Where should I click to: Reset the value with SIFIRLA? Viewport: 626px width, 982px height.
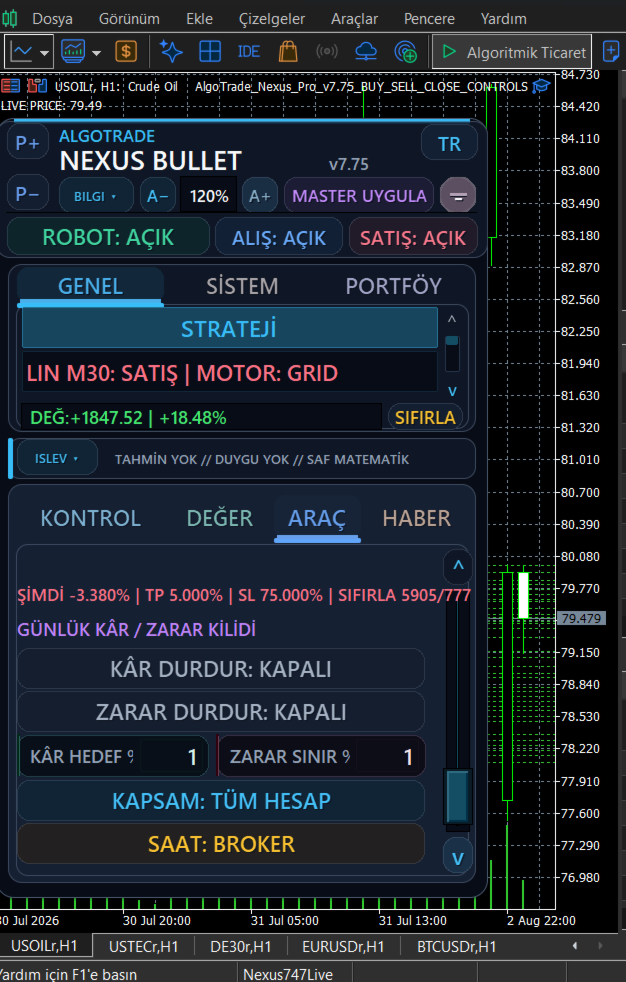click(x=425, y=417)
